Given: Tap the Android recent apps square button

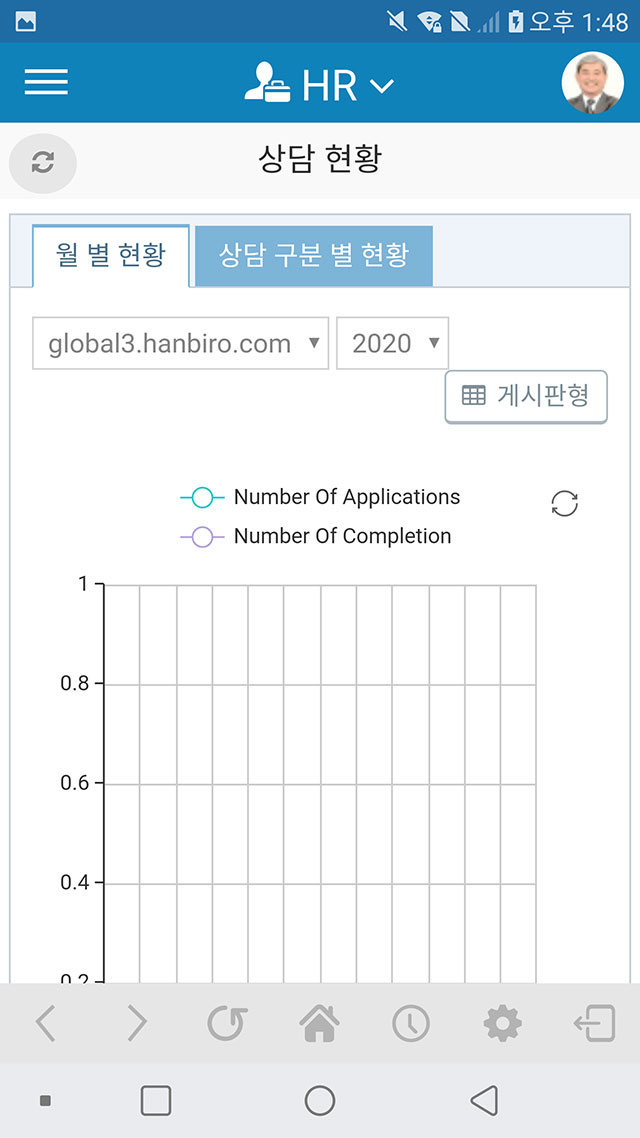Looking at the screenshot, I should tap(156, 1100).
